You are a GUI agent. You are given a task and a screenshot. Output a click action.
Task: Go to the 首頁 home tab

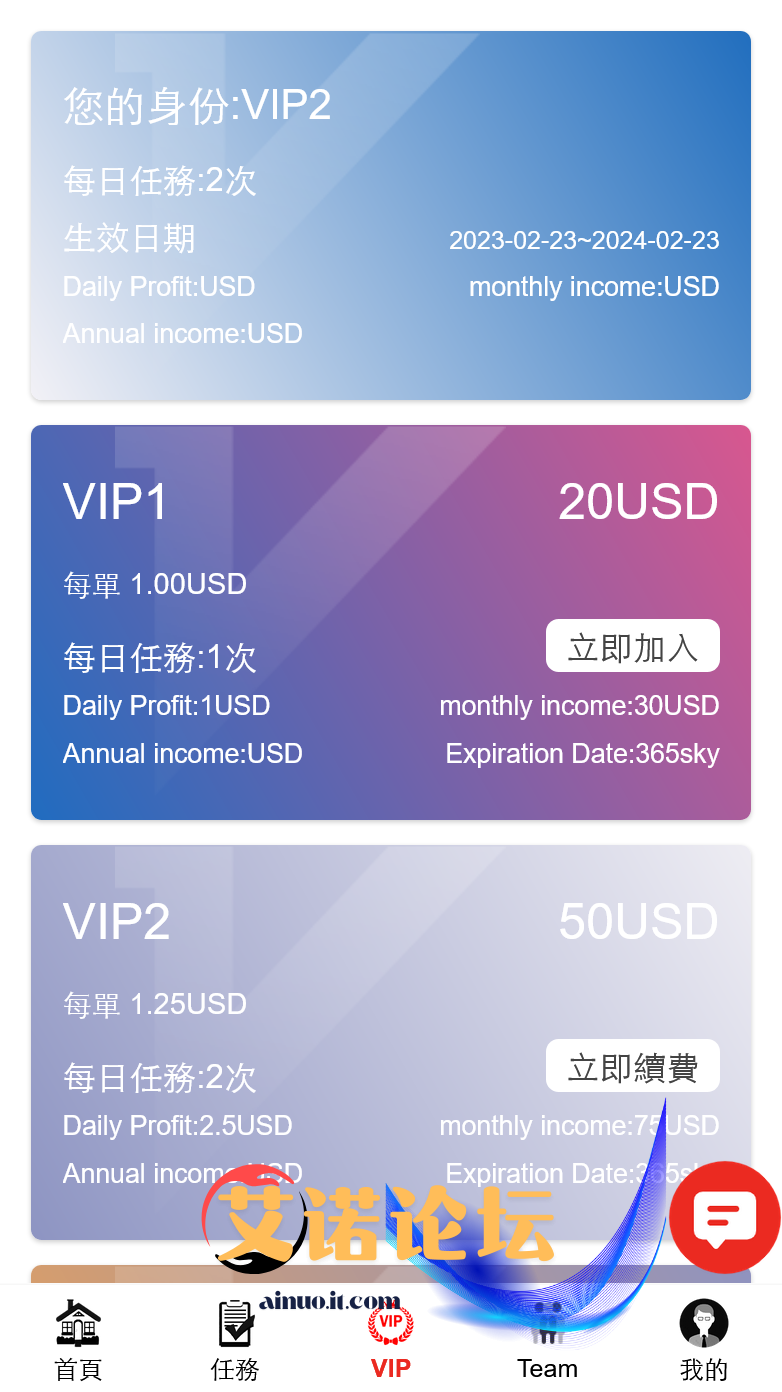(78, 1340)
